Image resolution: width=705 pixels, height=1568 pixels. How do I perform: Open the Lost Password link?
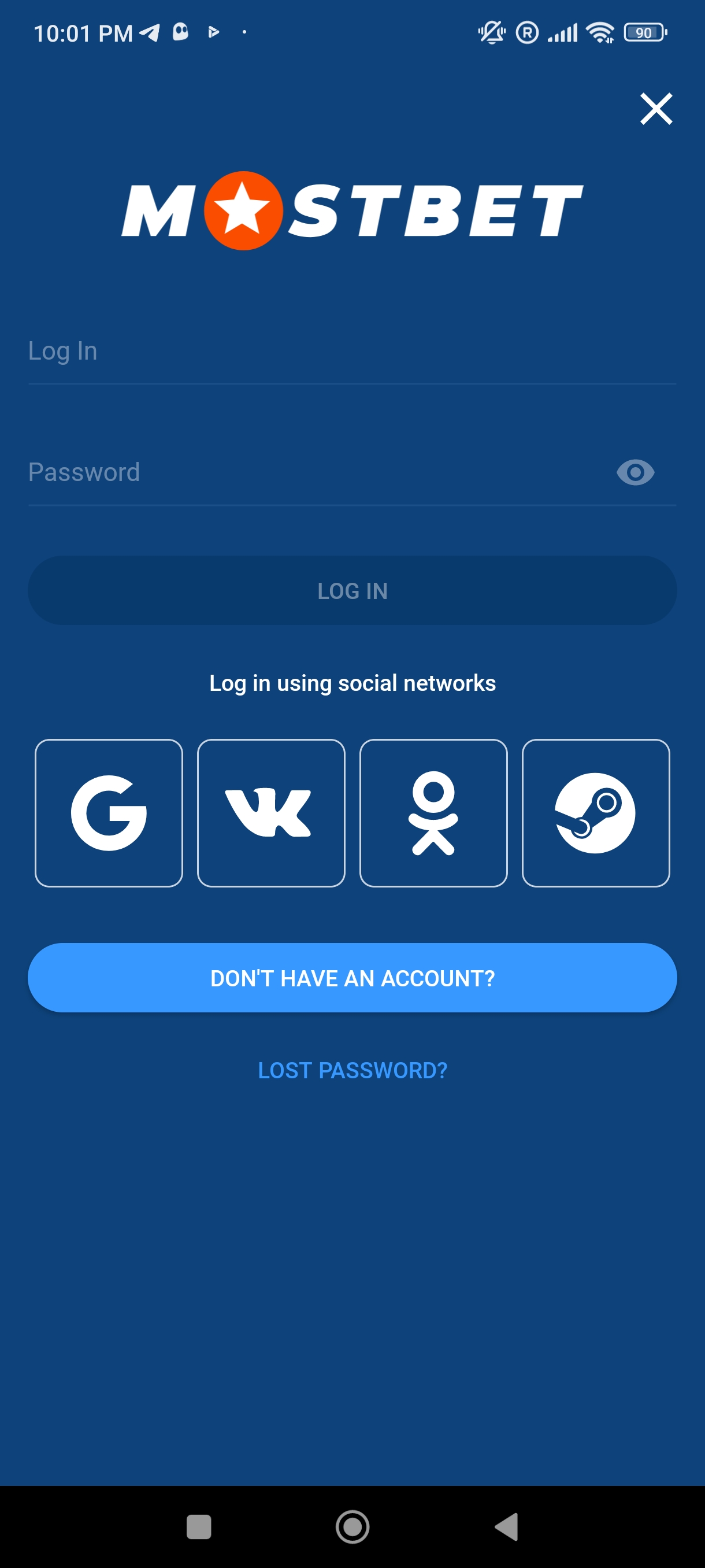(352, 1070)
